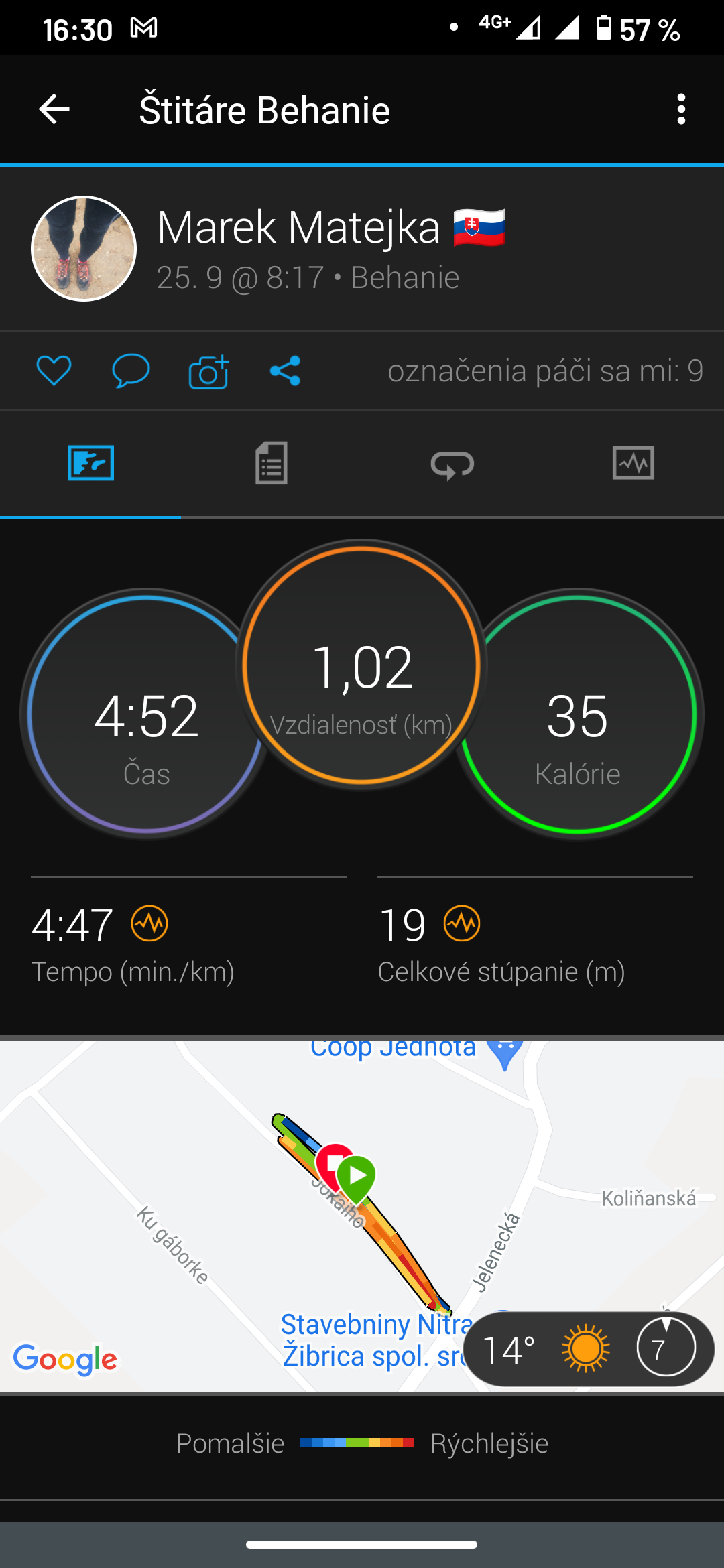Open Marek Matejka's profile picture
The width and height of the screenshot is (724, 1568).
[84, 249]
